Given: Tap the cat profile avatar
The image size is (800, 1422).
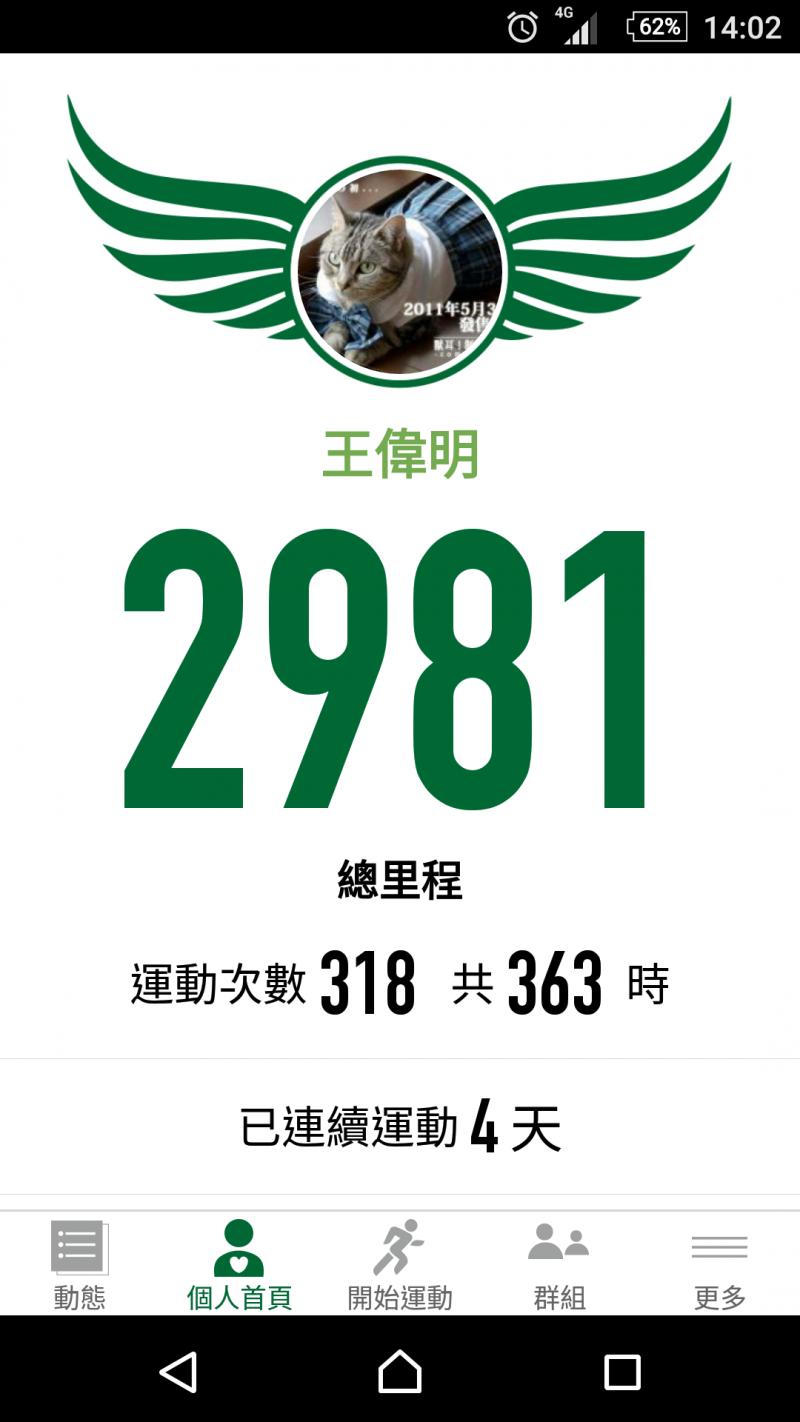Looking at the screenshot, I should tap(400, 270).
